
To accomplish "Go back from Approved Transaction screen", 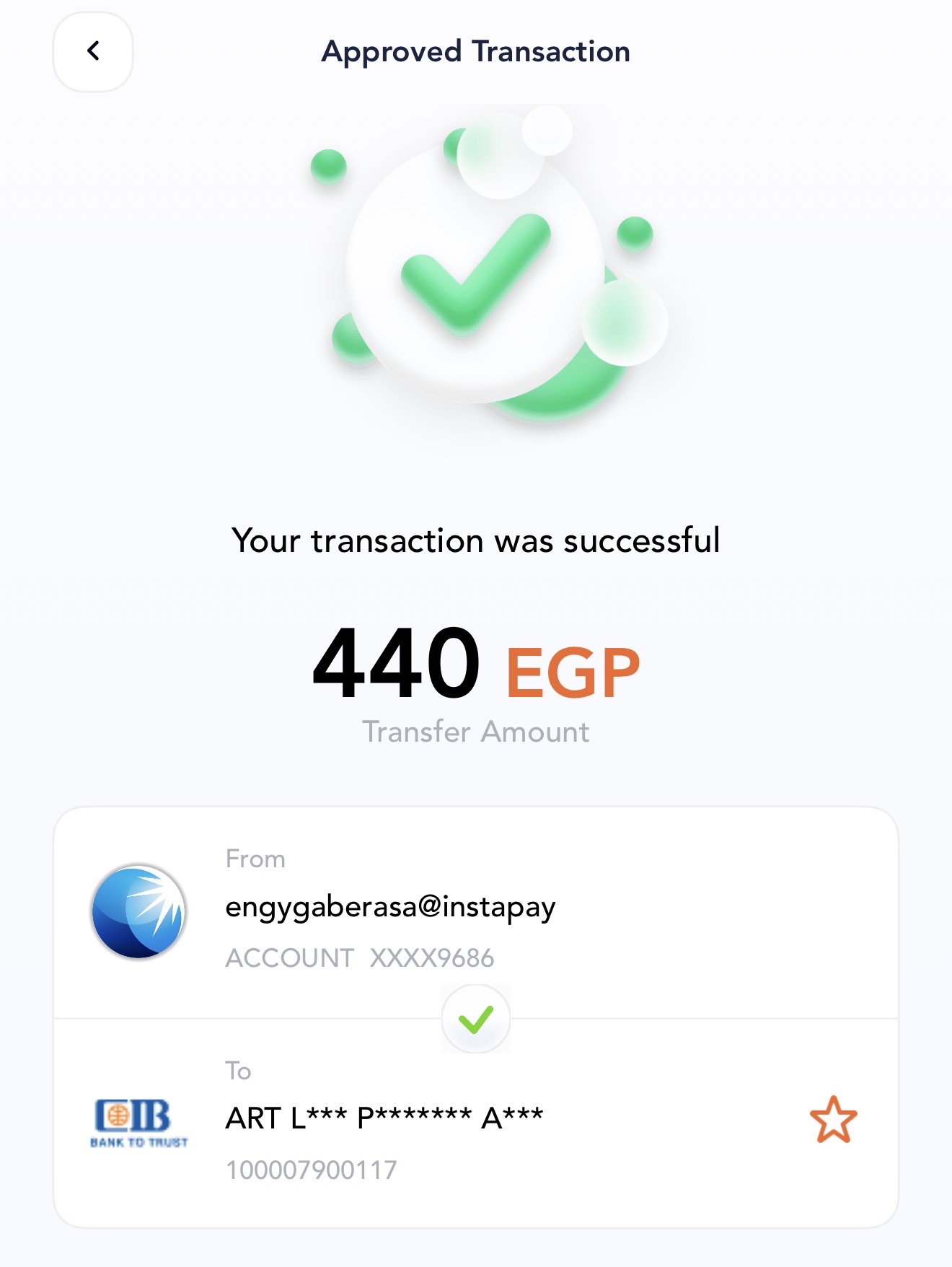I will pyautogui.click(x=93, y=51).
